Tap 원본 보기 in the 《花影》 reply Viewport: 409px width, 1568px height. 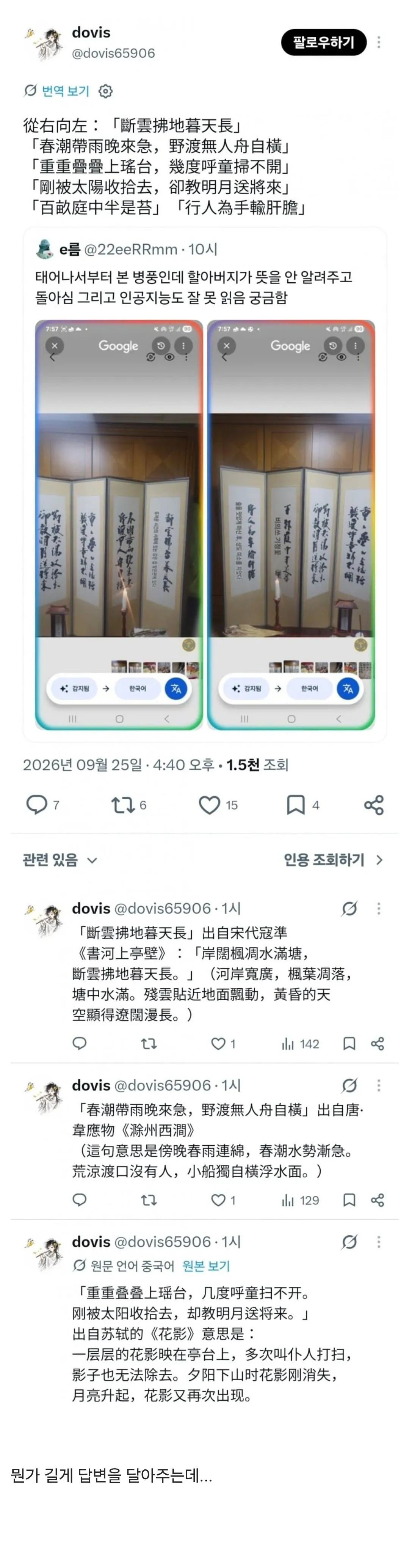coord(206,1266)
